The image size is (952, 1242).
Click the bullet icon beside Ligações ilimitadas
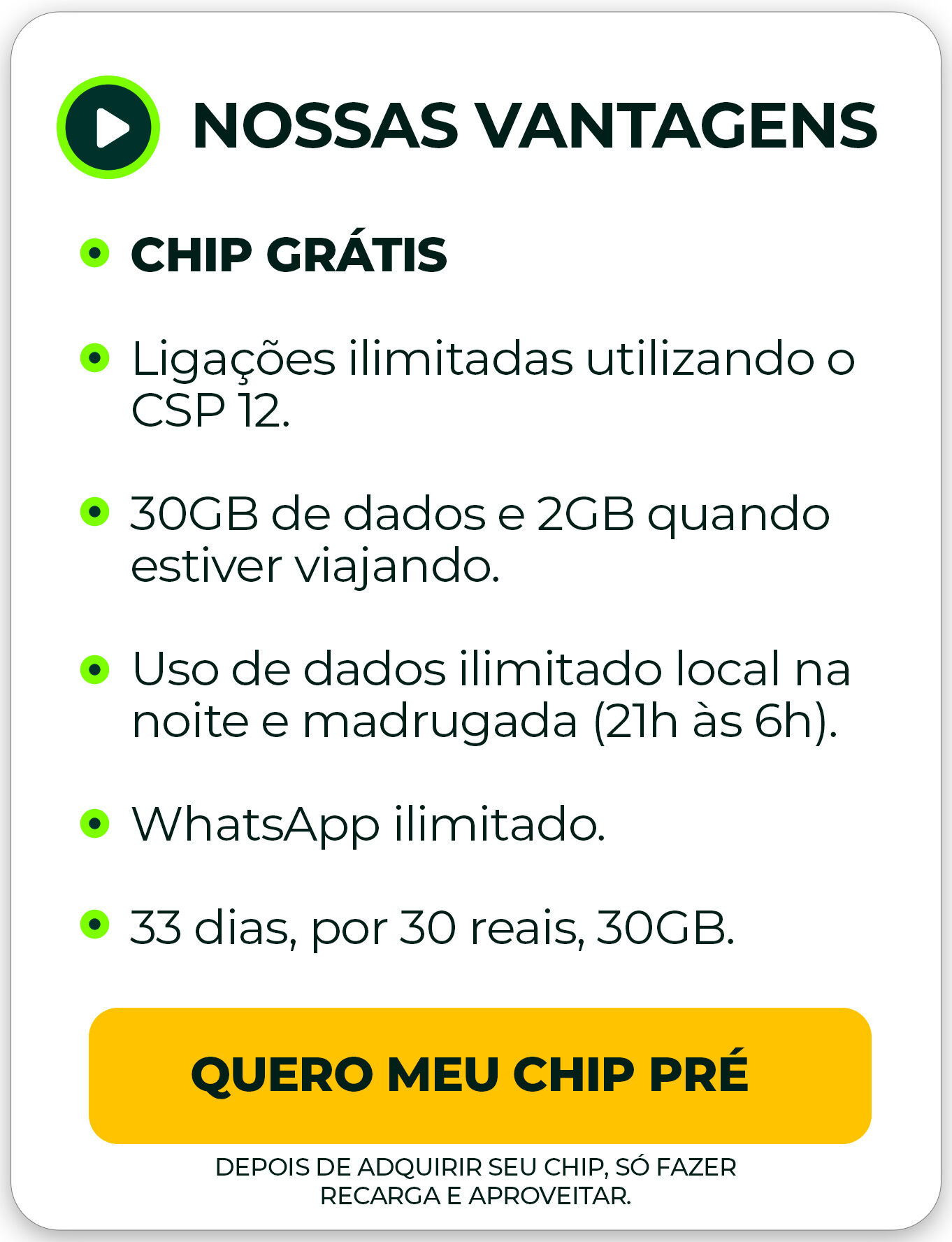[96, 359]
